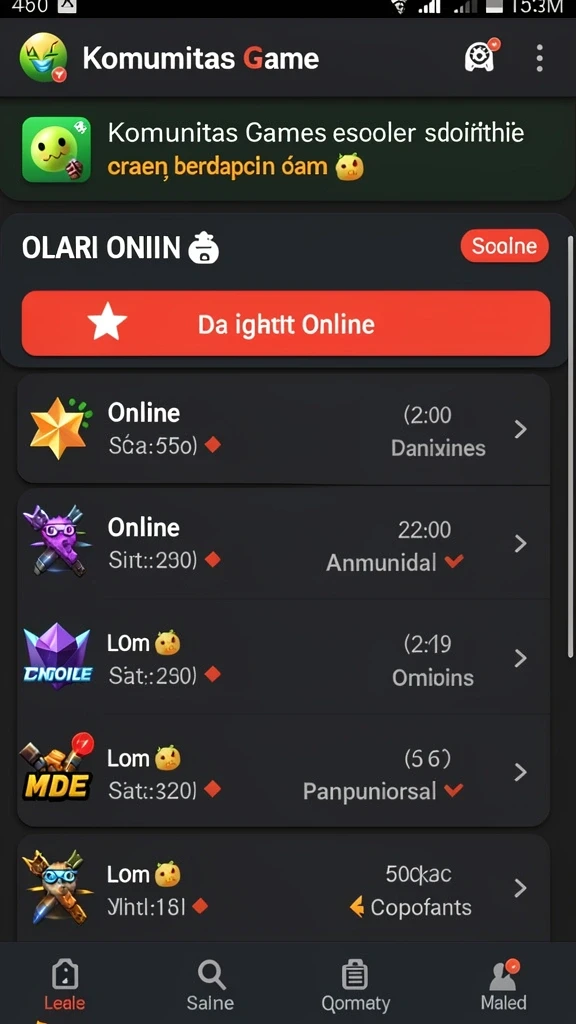
Task: Switch to the Maled profile tab
Action: pos(503,986)
